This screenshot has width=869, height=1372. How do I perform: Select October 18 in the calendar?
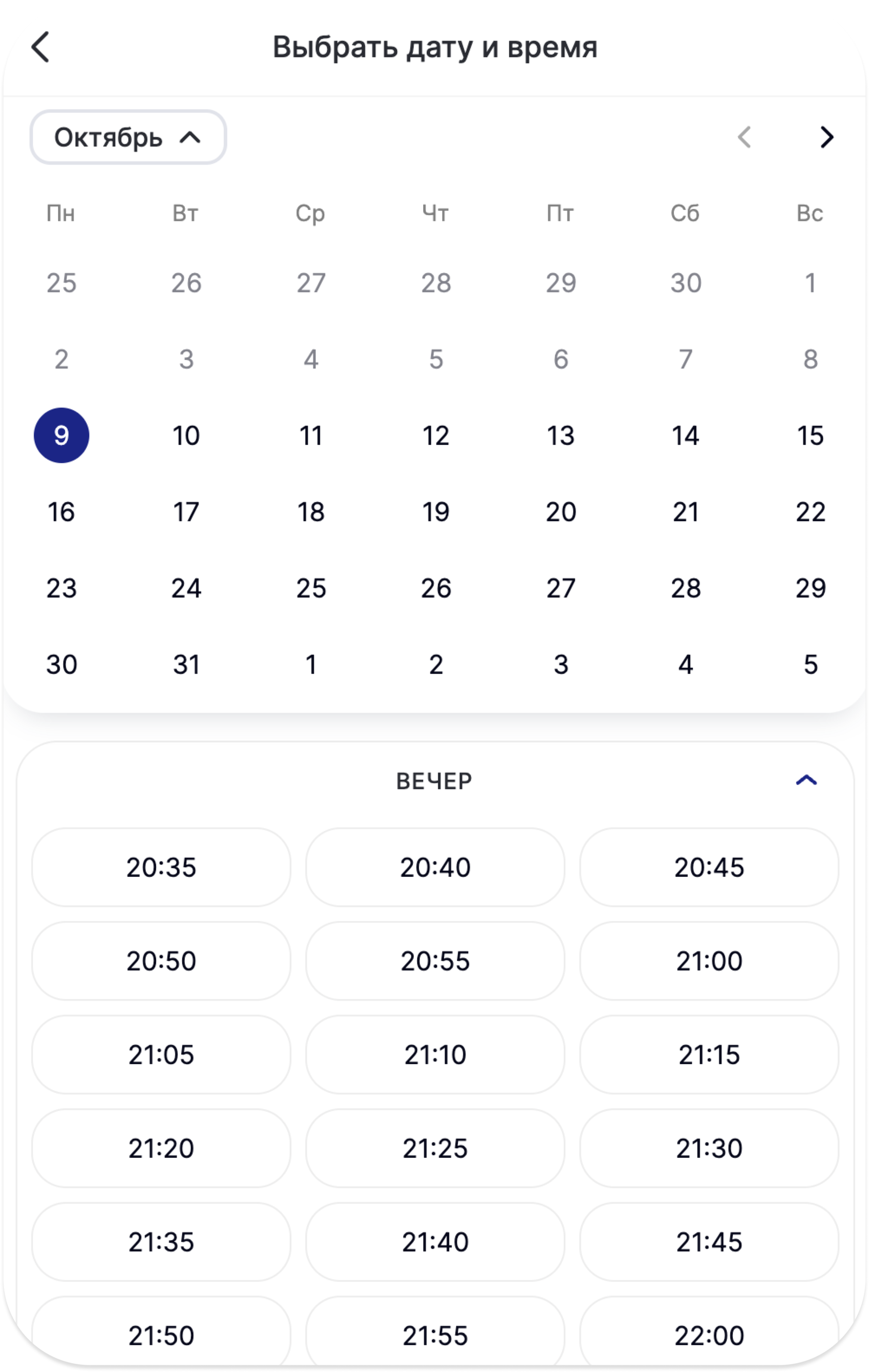(311, 512)
